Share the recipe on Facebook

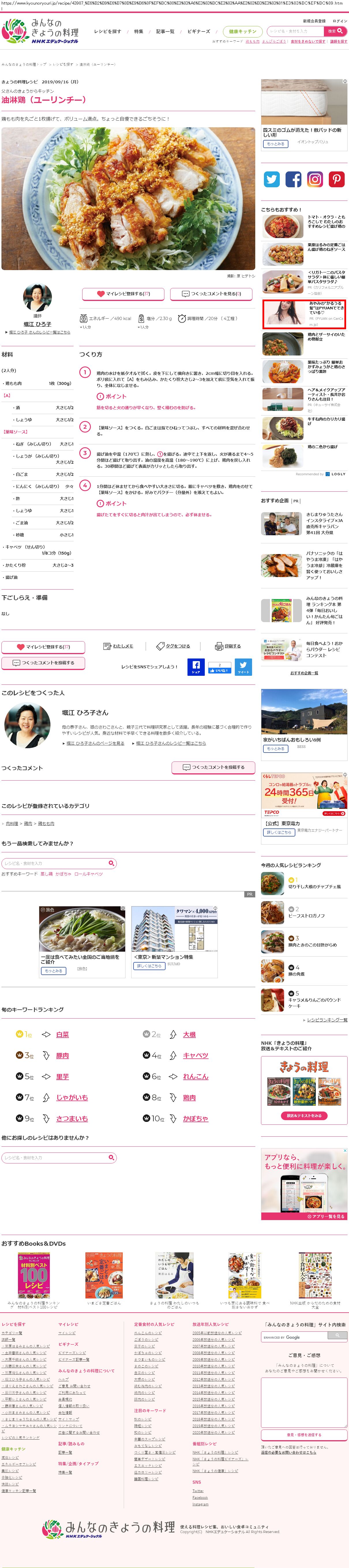[196, 667]
